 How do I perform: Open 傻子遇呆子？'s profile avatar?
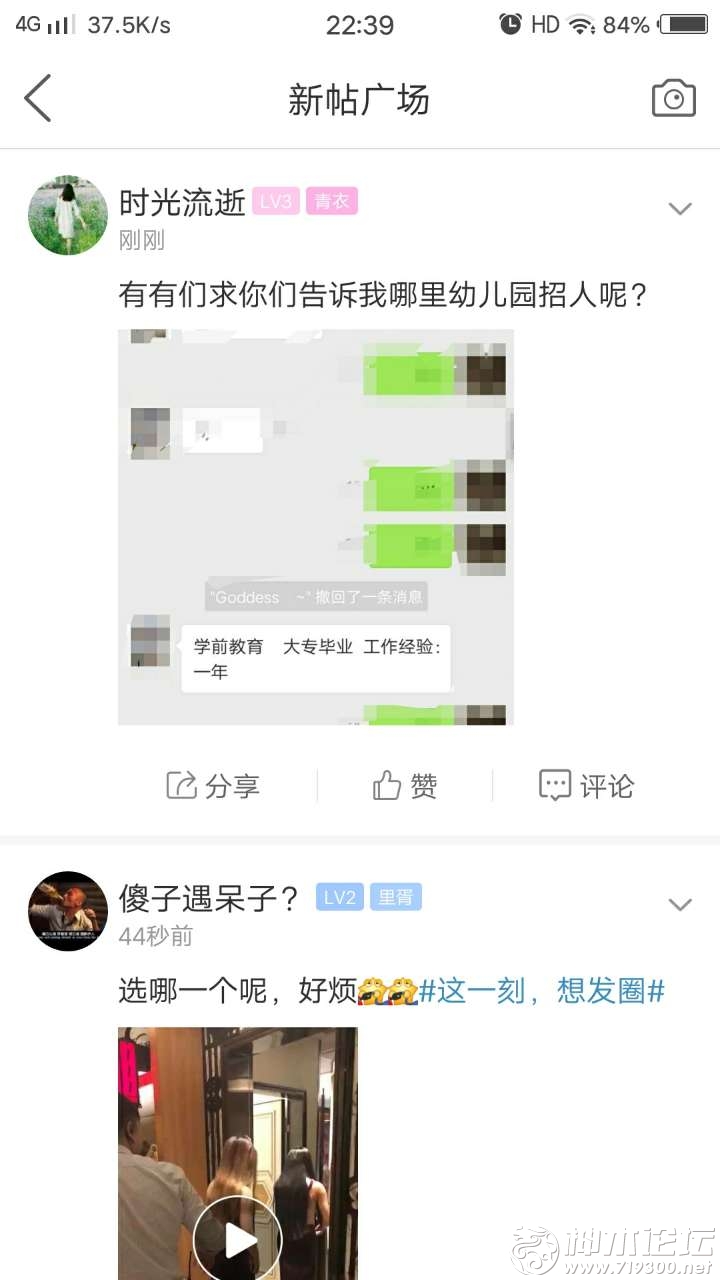coord(67,911)
